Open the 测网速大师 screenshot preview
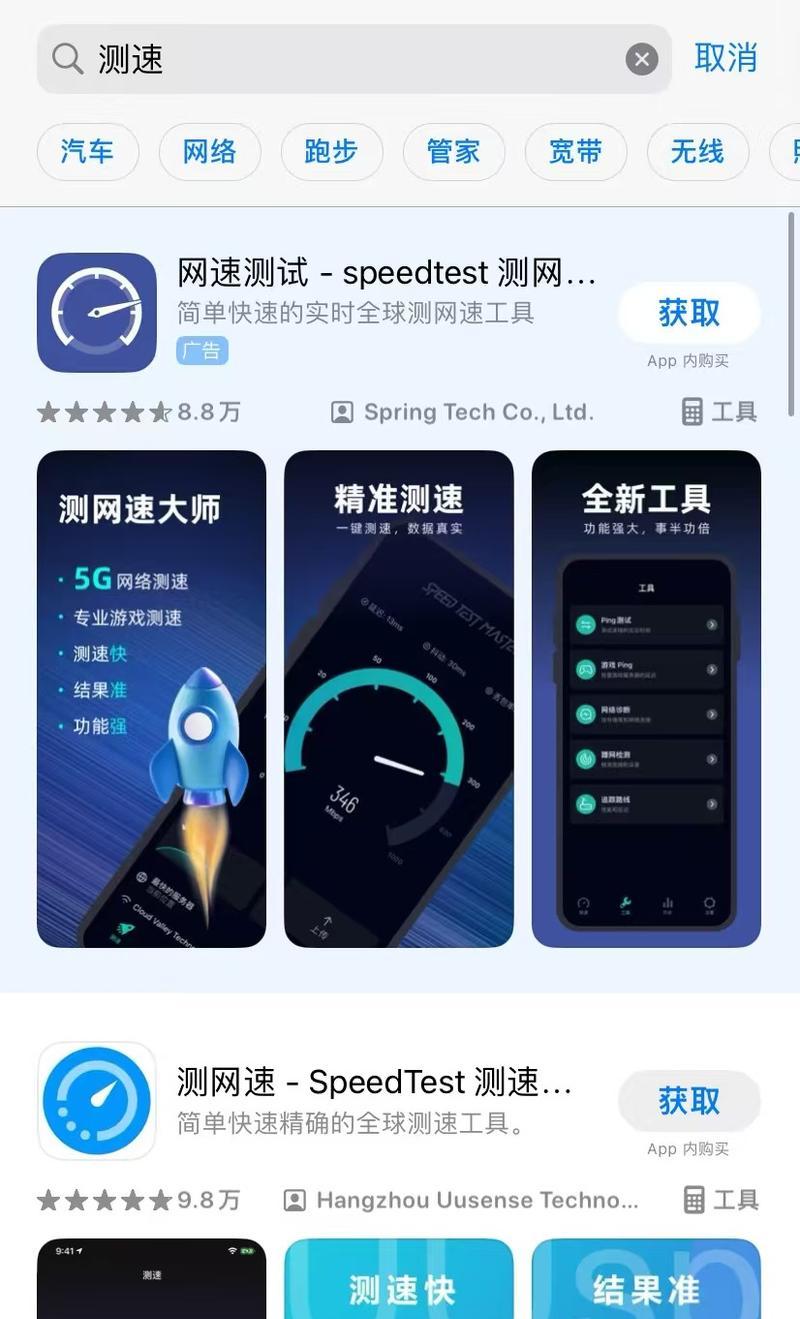The image size is (800, 1319). pos(151,698)
